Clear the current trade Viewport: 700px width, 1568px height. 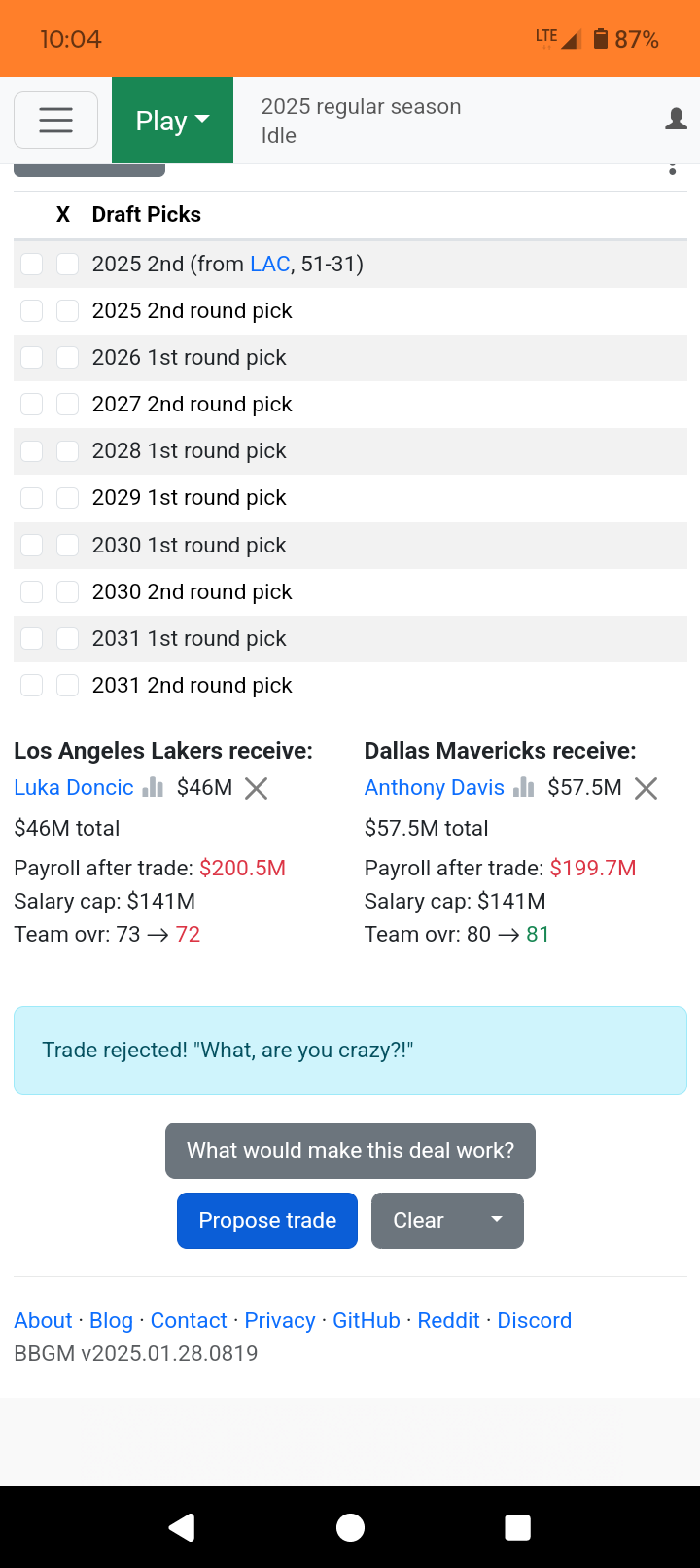pos(419,1221)
